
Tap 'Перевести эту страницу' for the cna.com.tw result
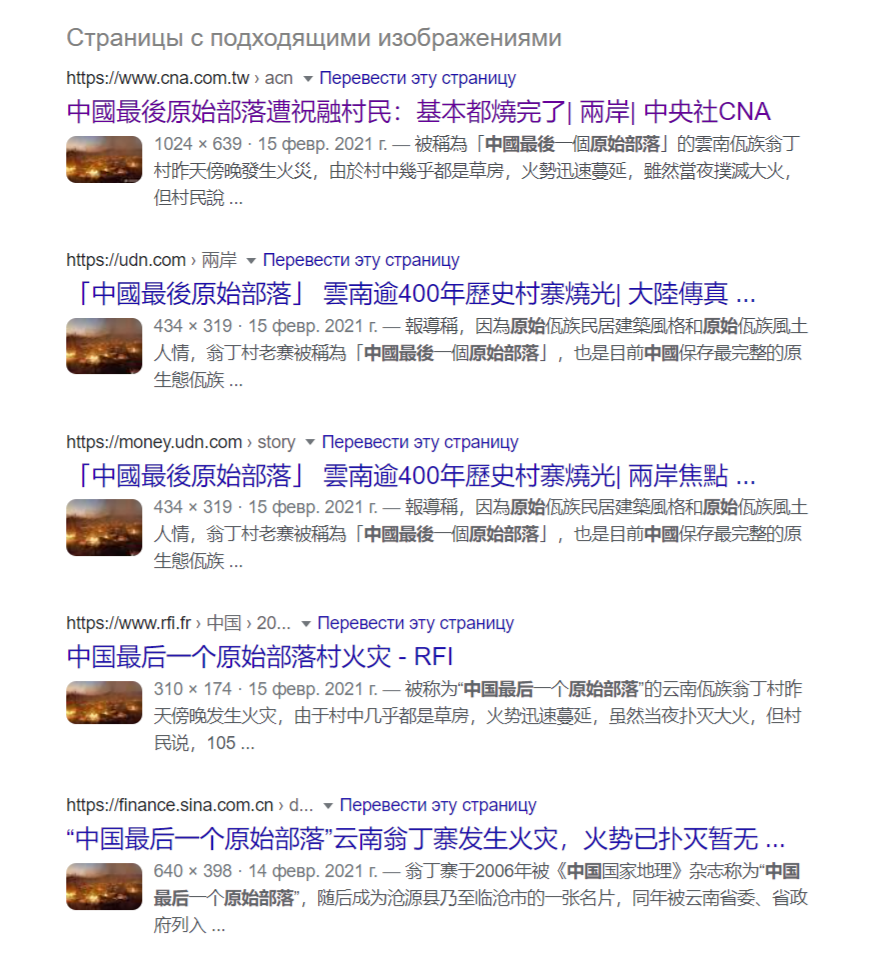click(x=418, y=78)
